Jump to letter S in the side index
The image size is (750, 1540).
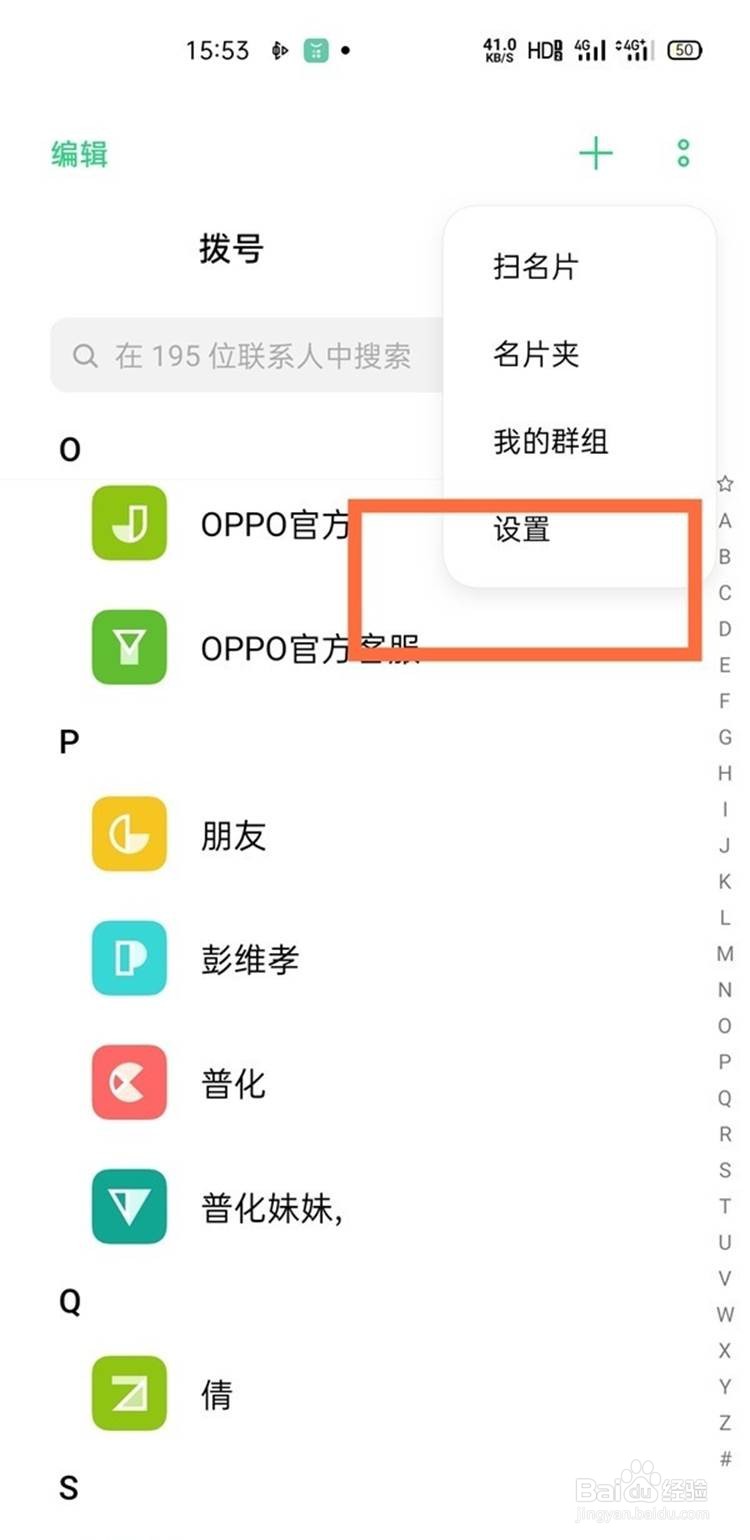(x=724, y=1169)
